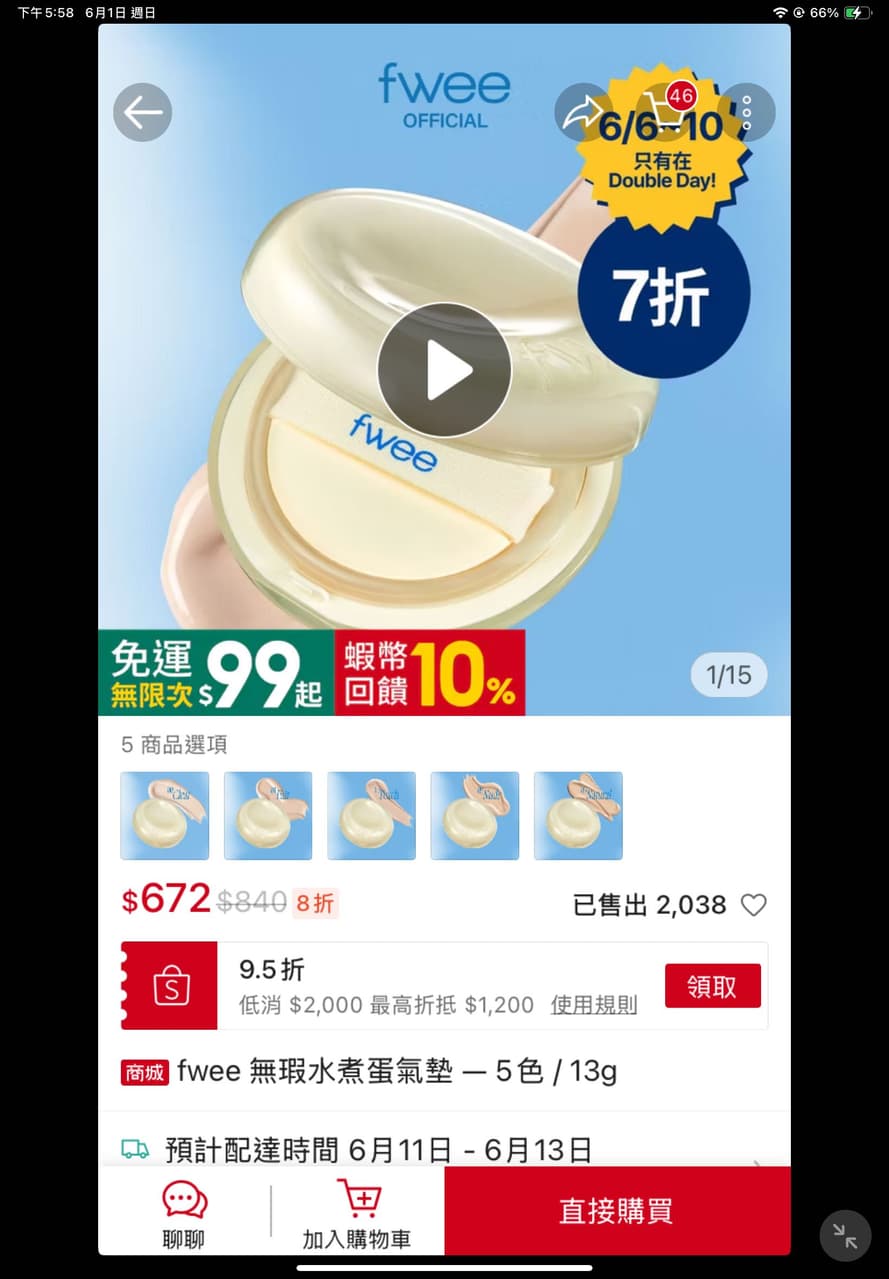The image size is (889, 1279).
Task: Tap the red Shopee coupon bag icon
Action: coord(168,986)
